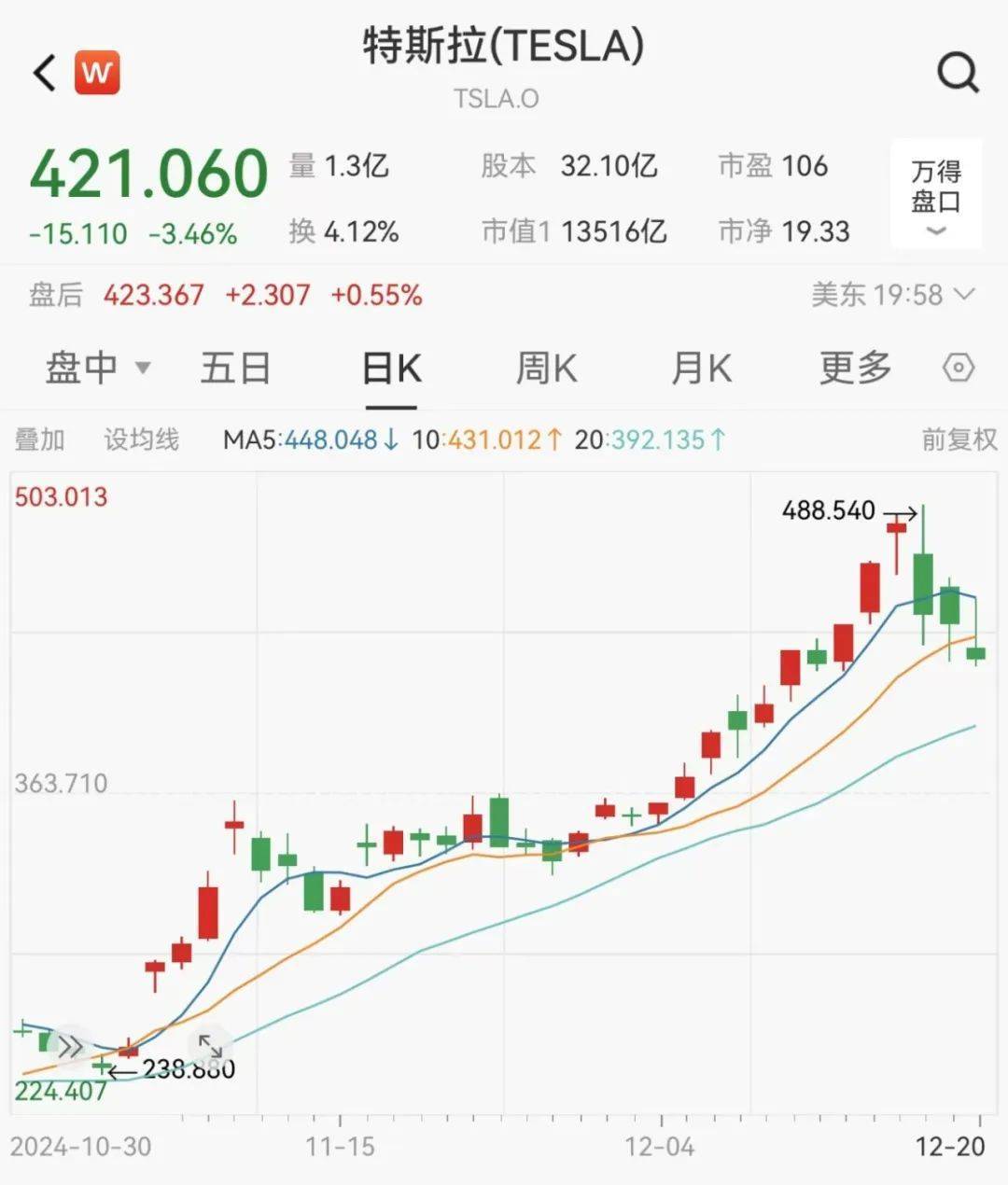The width and height of the screenshot is (1008, 1185).
Task: Tap the Wind W logo icon
Action: click(x=98, y=72)
